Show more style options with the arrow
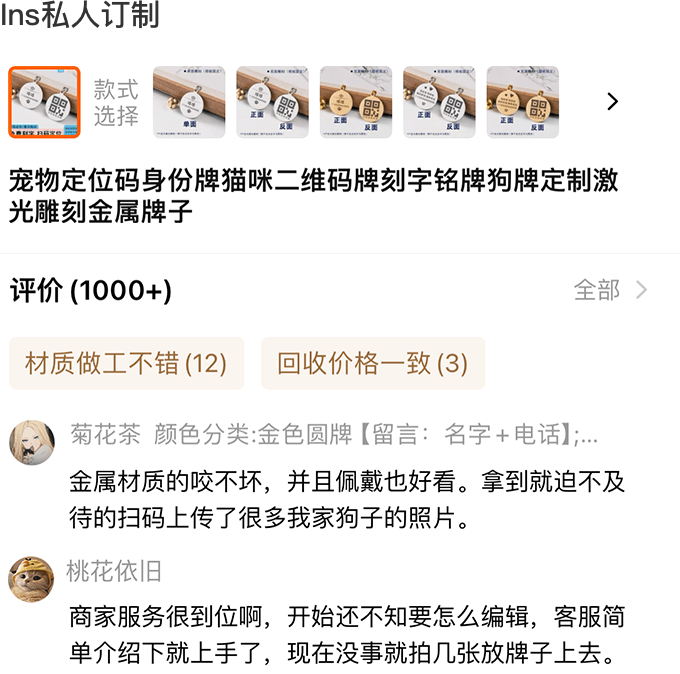 pos(613,102)
